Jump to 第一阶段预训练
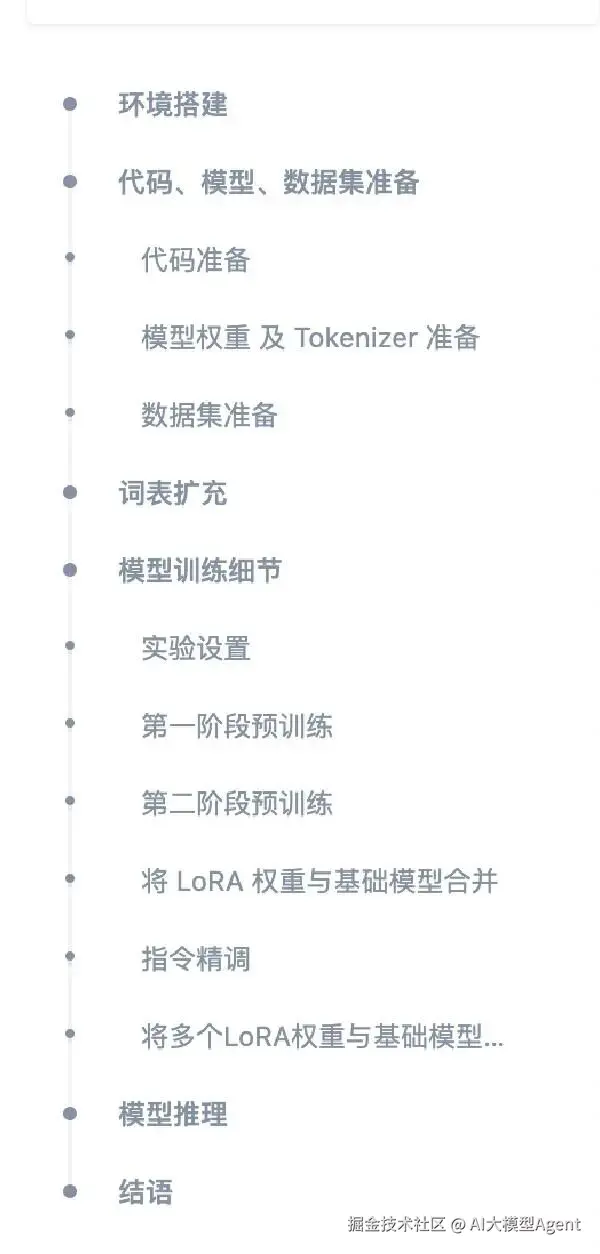The width and height of the screenshot is (600, 1254). [x=237, y=726]
